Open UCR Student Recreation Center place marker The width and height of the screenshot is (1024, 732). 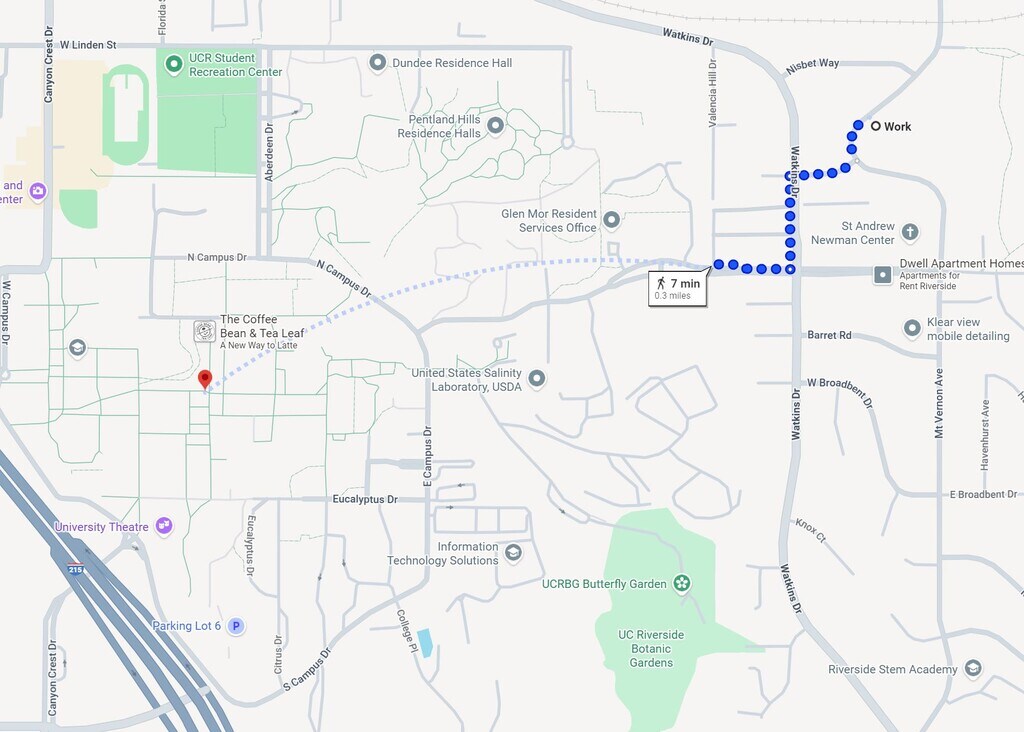coord(174,65)
